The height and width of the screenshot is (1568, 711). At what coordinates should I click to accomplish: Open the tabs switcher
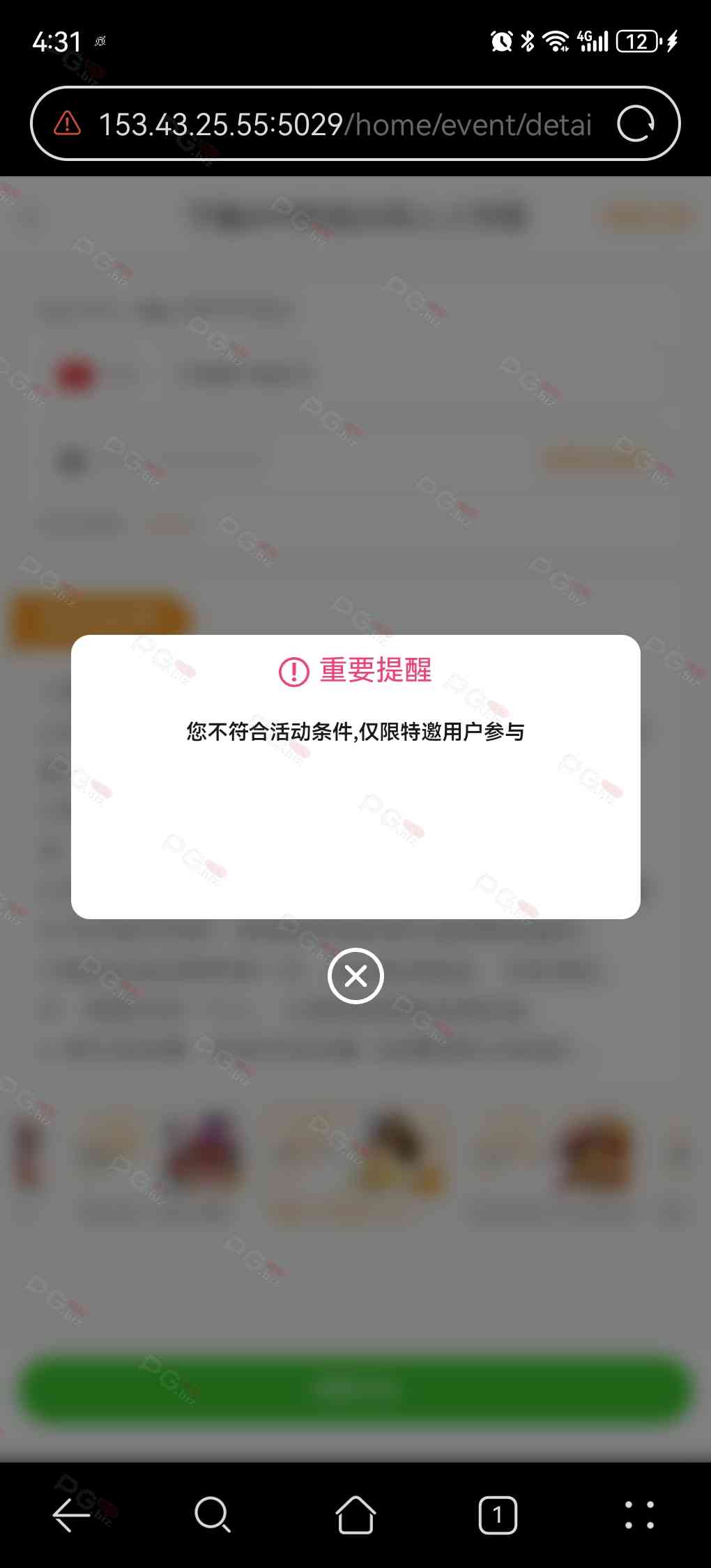(498, 1515)
